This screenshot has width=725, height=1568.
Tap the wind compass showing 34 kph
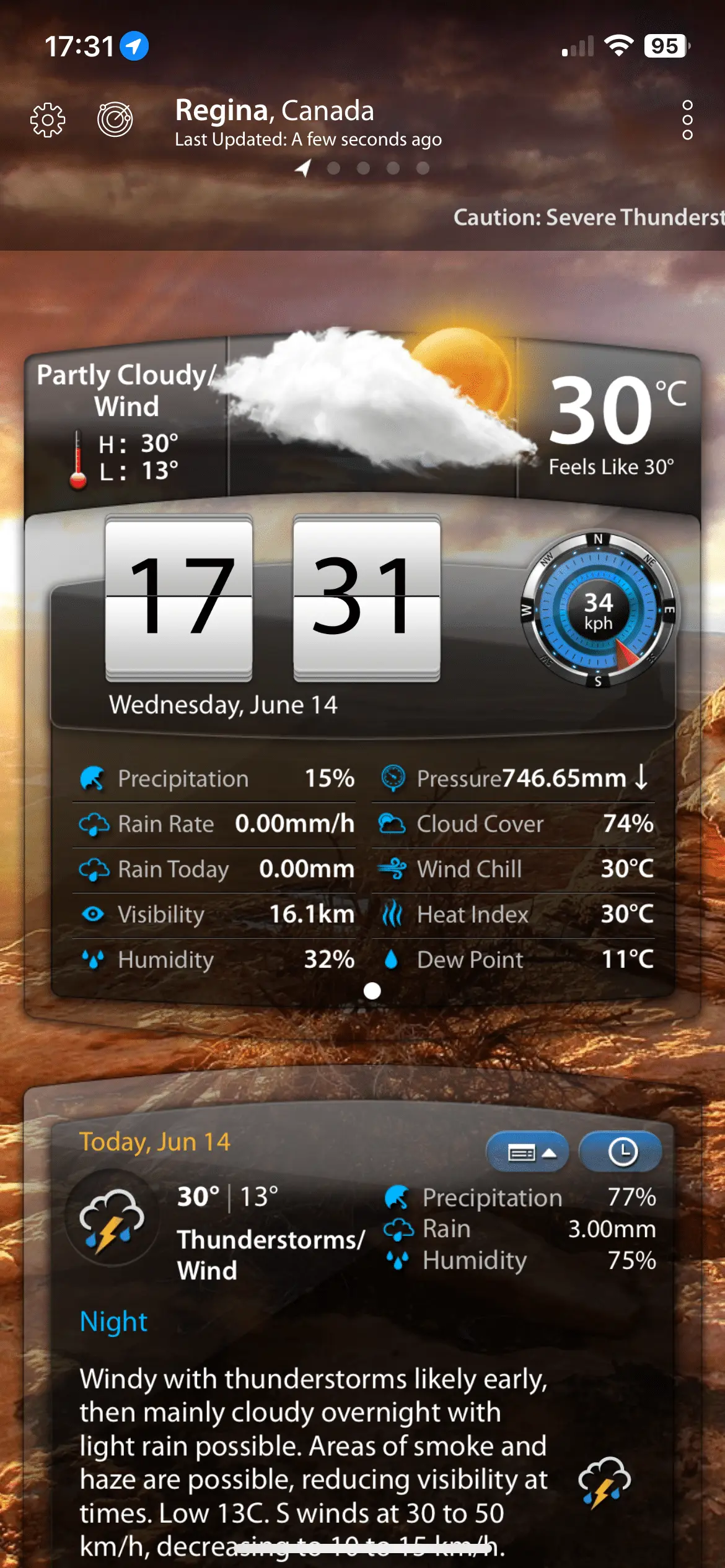point(598,610)
